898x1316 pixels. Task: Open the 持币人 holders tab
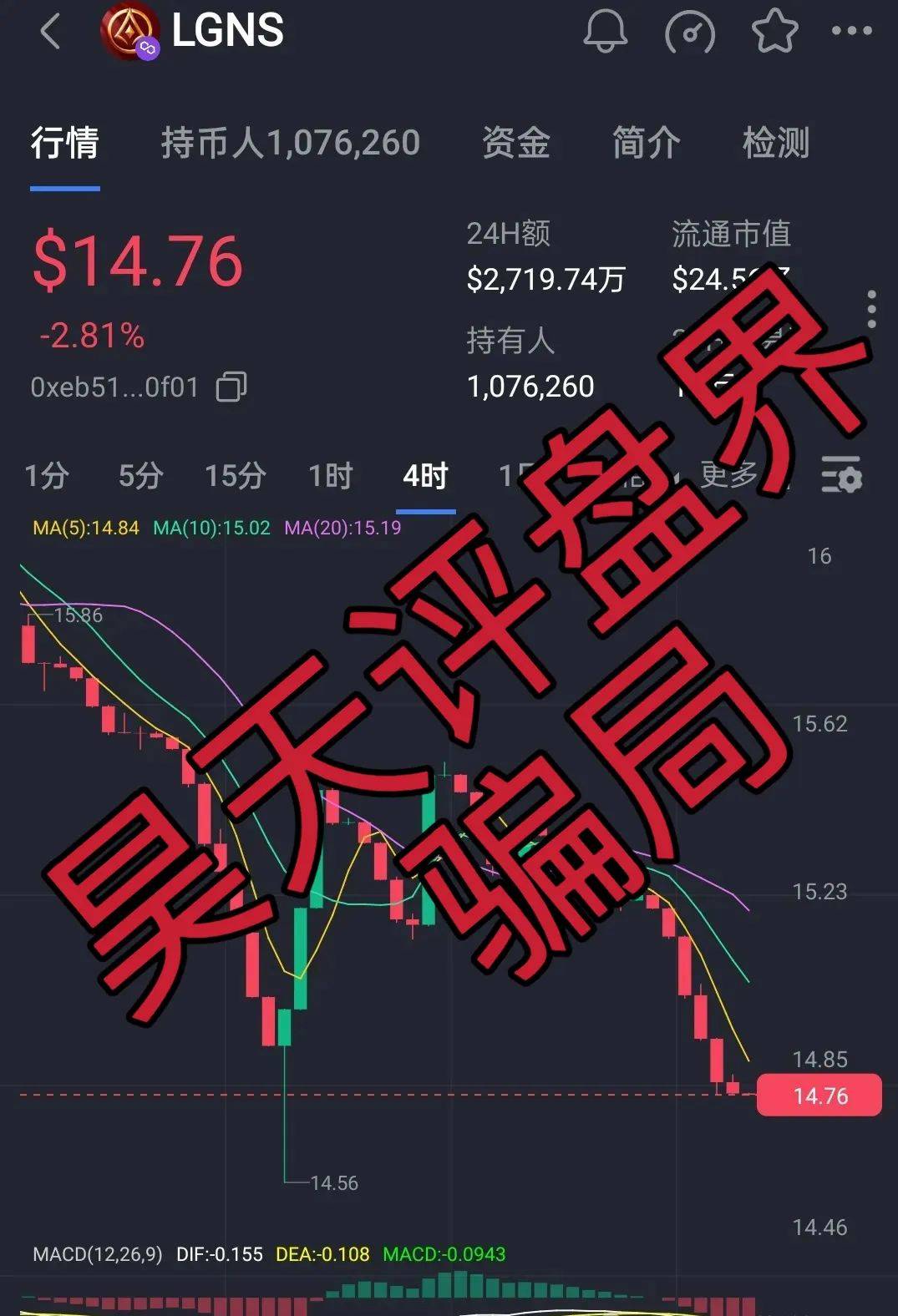(x=291, y=144)
